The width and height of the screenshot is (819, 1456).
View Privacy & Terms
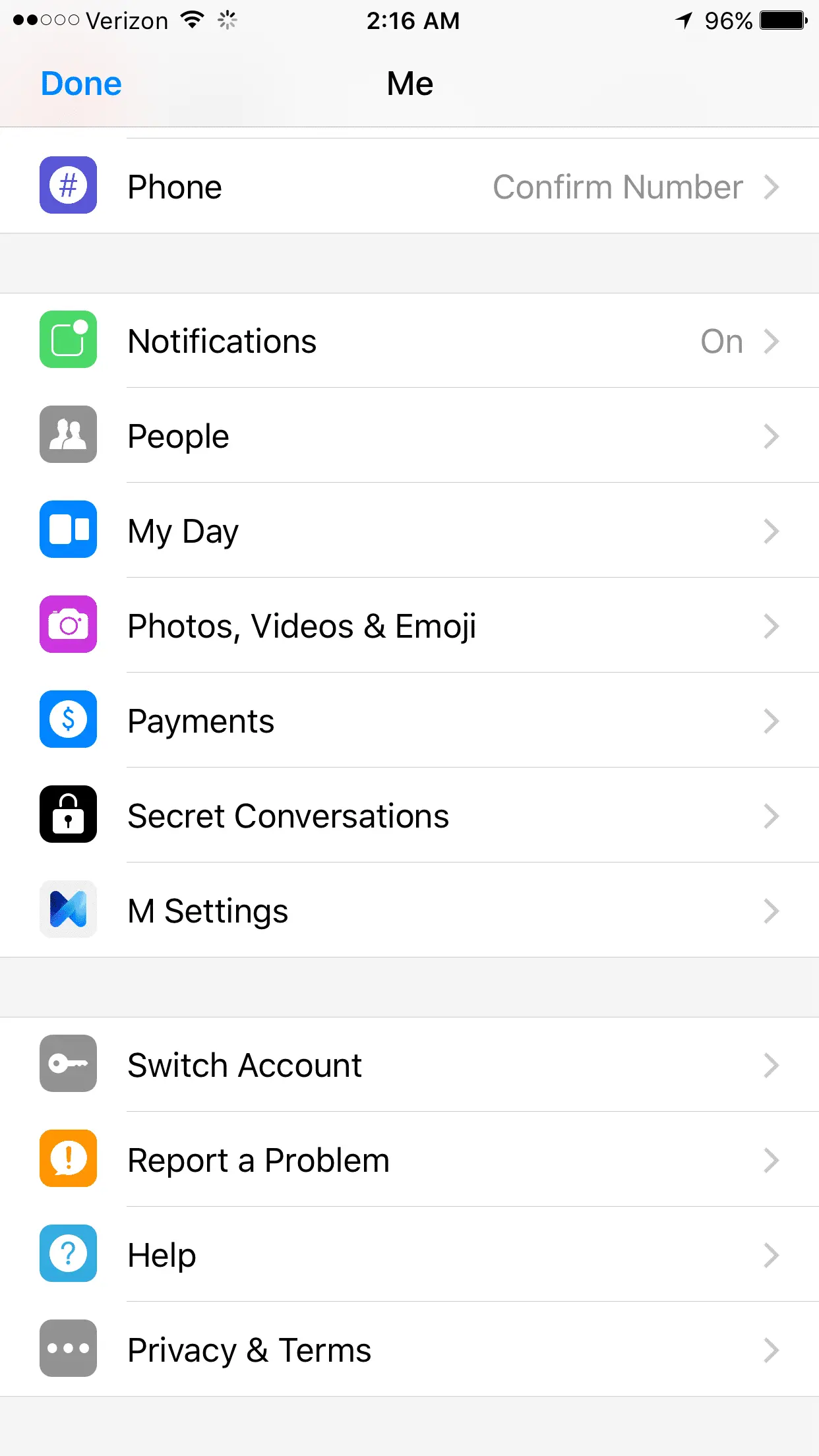click(x=409, y=1350)
